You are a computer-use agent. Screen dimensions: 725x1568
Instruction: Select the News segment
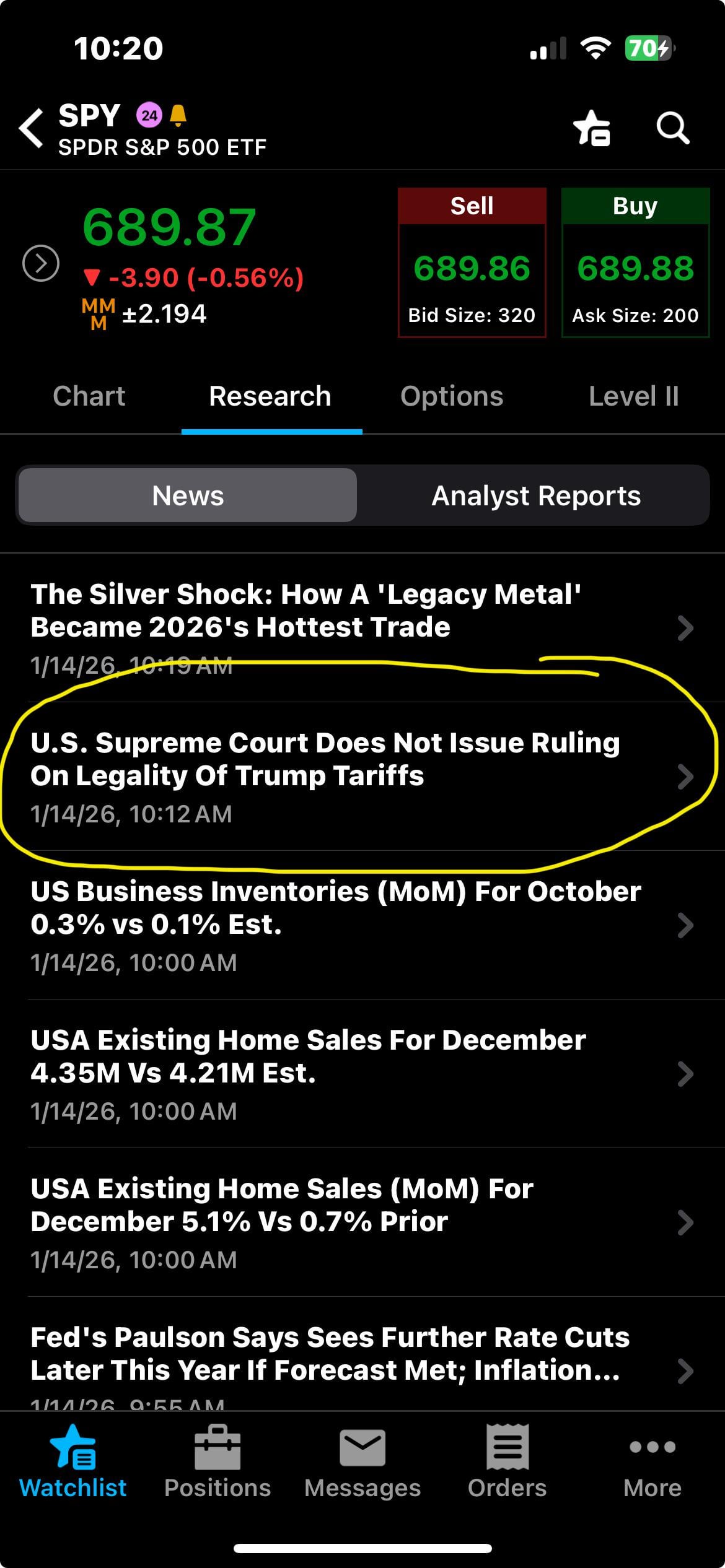(188, 495)
